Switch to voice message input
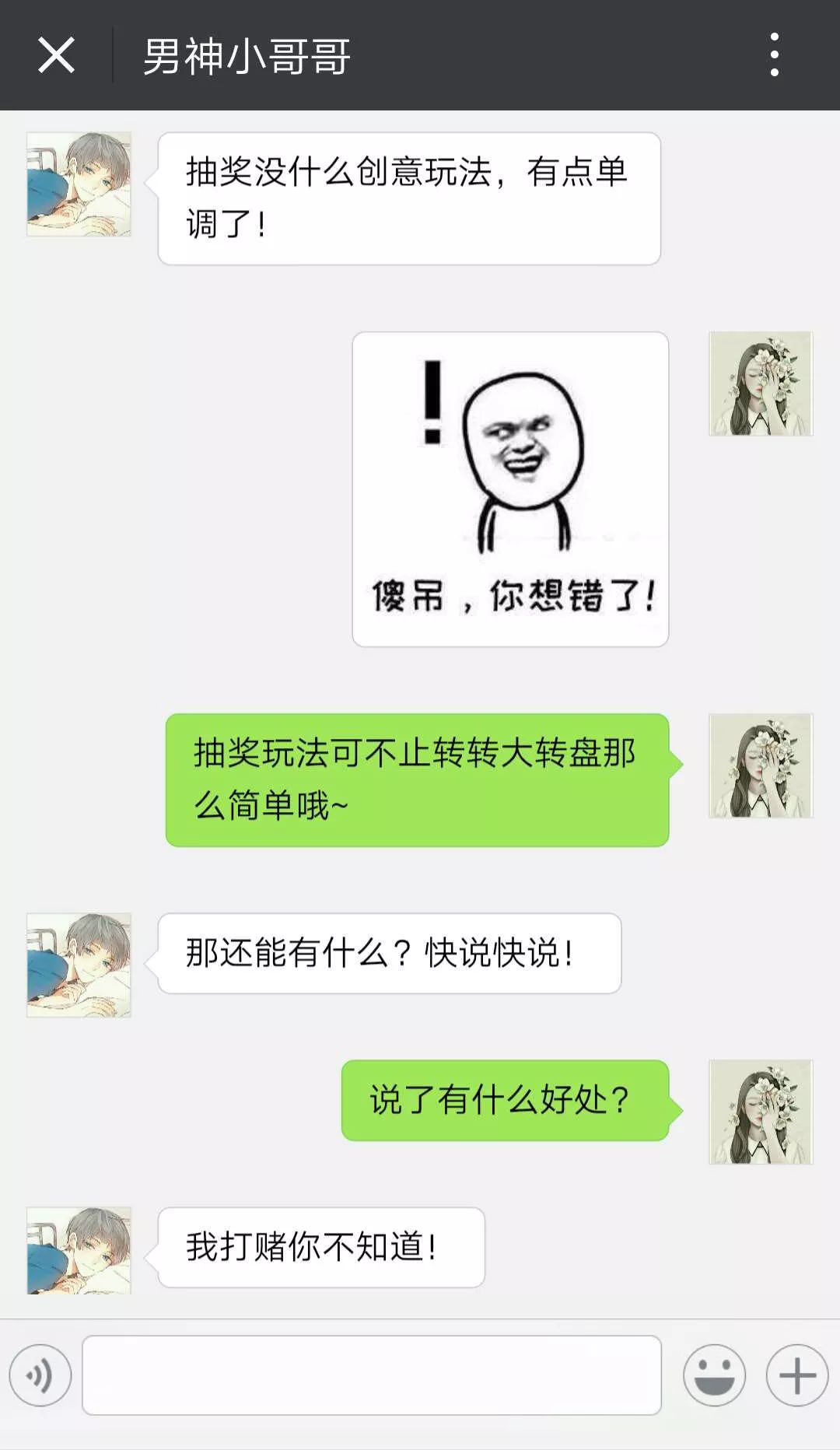 tap(40, 1375)
